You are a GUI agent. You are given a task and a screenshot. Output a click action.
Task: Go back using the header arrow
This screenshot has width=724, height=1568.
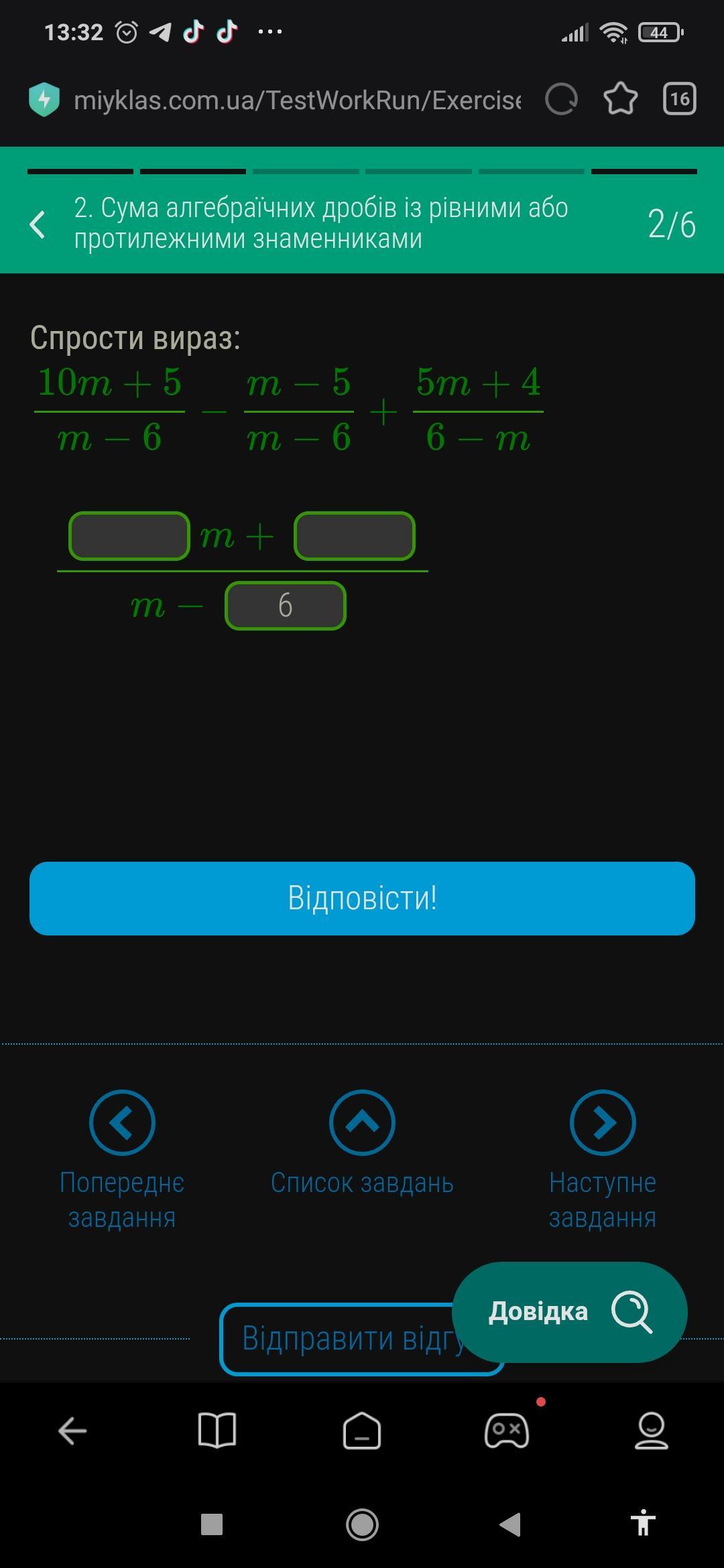pos(38,224)
